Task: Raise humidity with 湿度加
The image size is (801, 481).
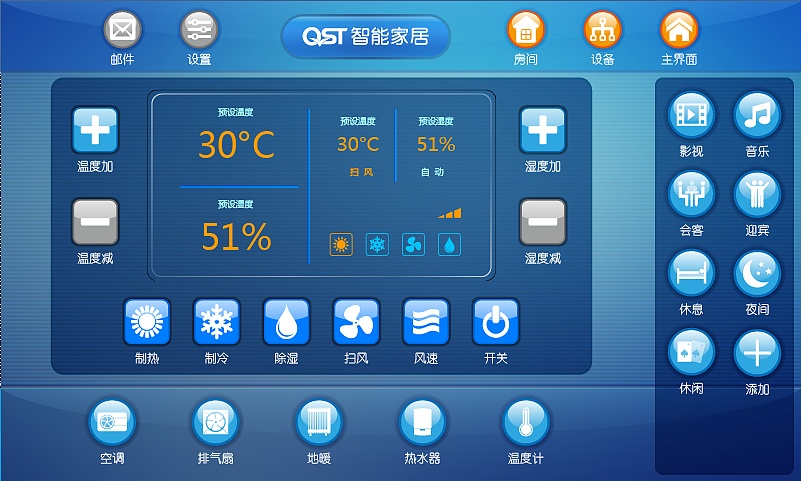Action: click(x=542, y=131)
